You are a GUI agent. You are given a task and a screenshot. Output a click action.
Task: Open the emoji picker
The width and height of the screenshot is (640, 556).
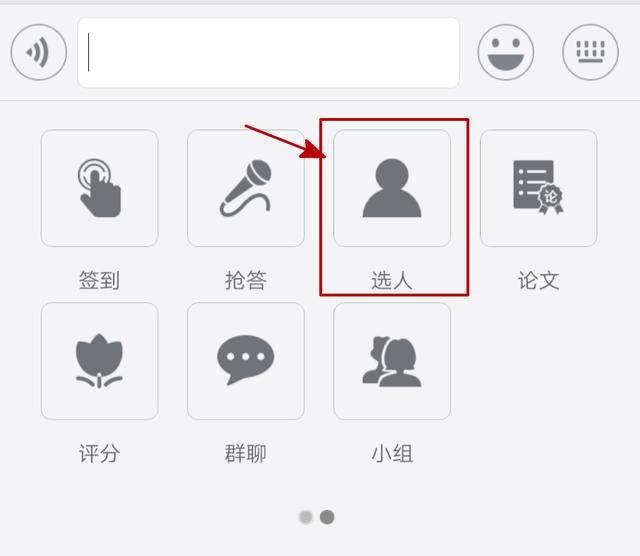(505, 52)
